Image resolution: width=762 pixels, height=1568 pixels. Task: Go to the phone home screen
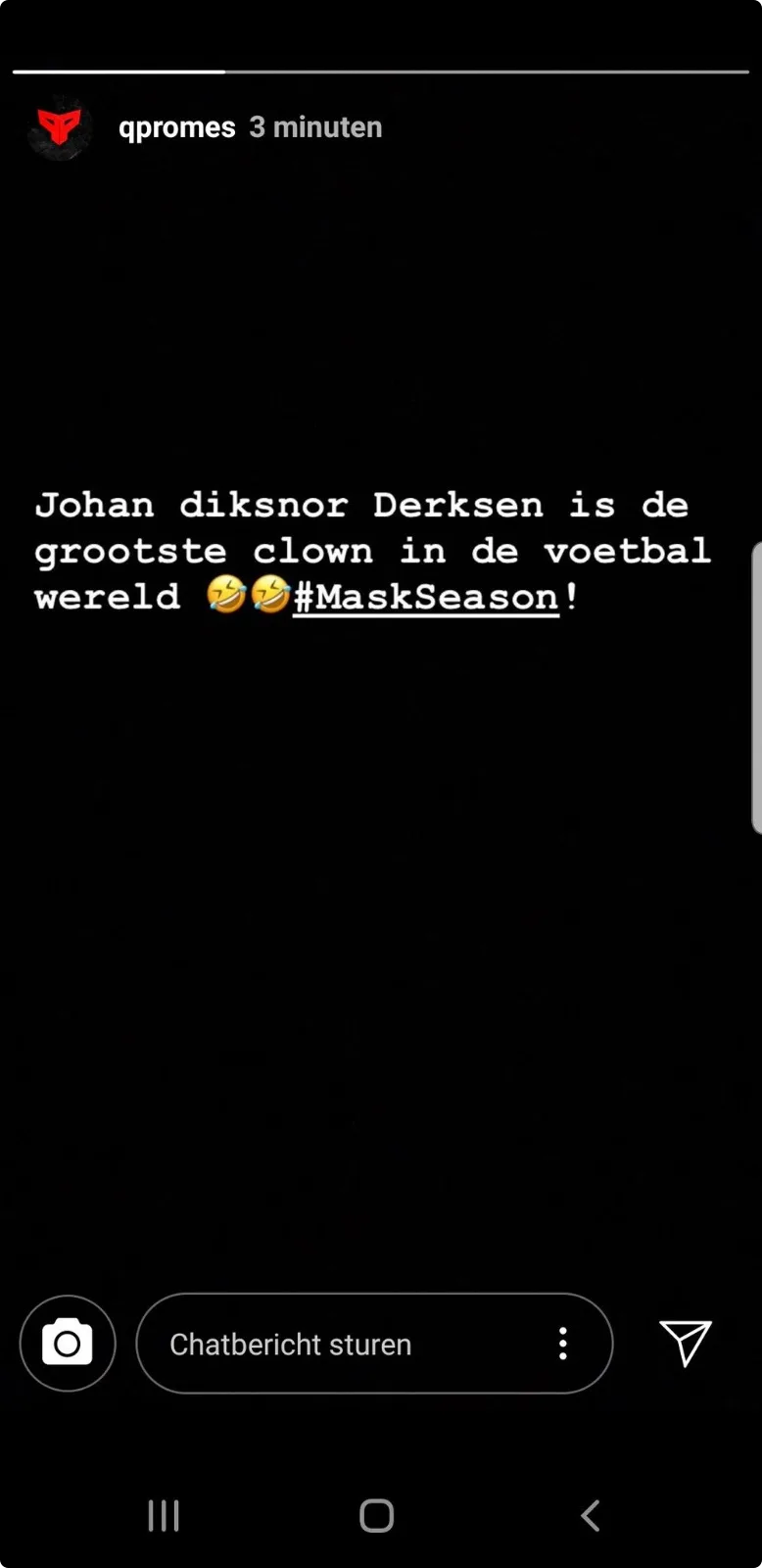click(377, 1515)
